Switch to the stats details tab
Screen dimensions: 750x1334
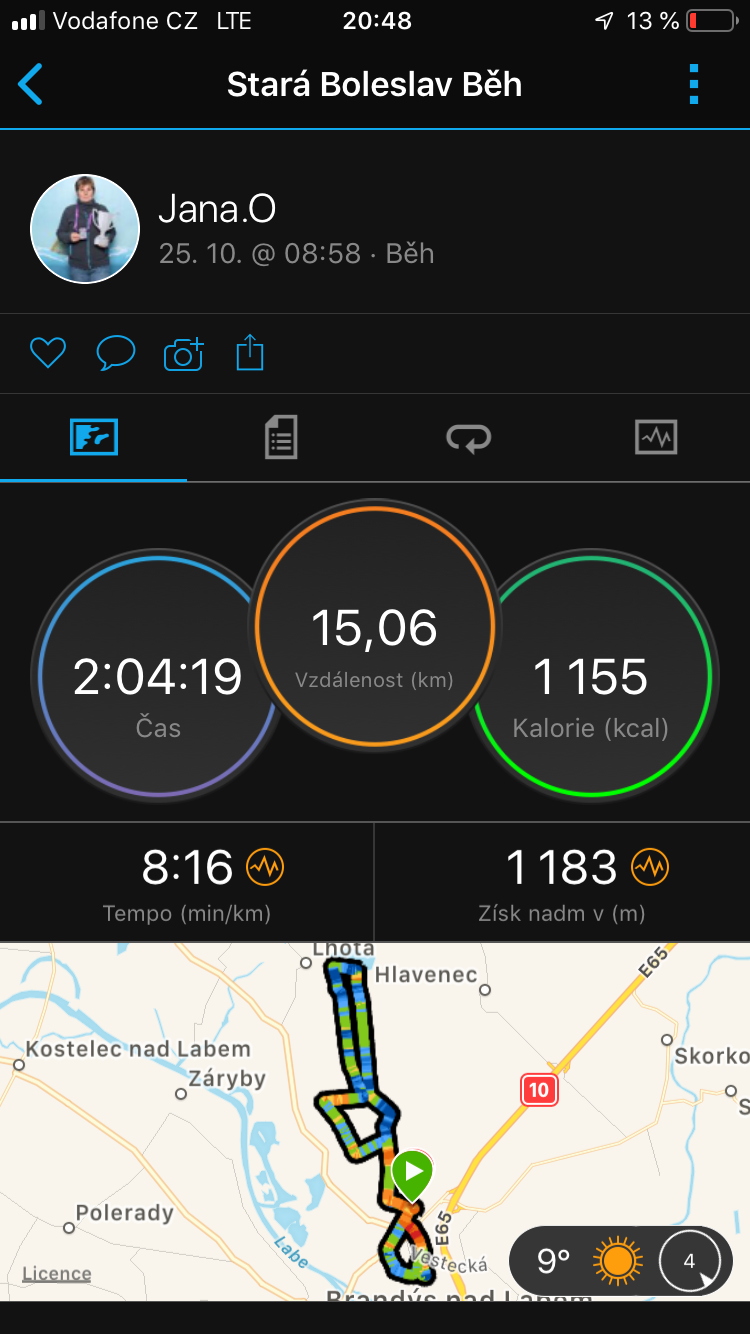click(x=281, y=437)
